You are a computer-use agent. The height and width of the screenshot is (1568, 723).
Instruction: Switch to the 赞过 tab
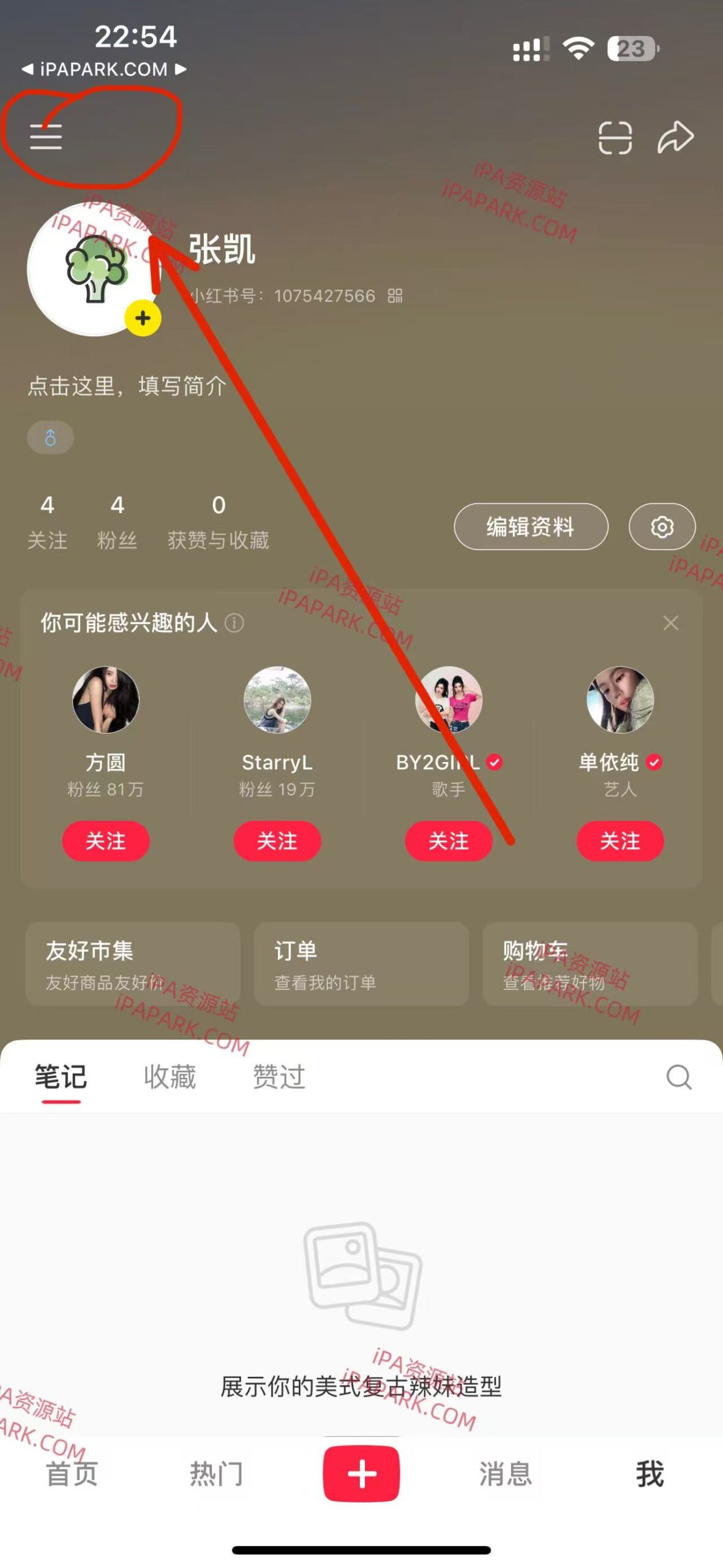coord(279,1077)
